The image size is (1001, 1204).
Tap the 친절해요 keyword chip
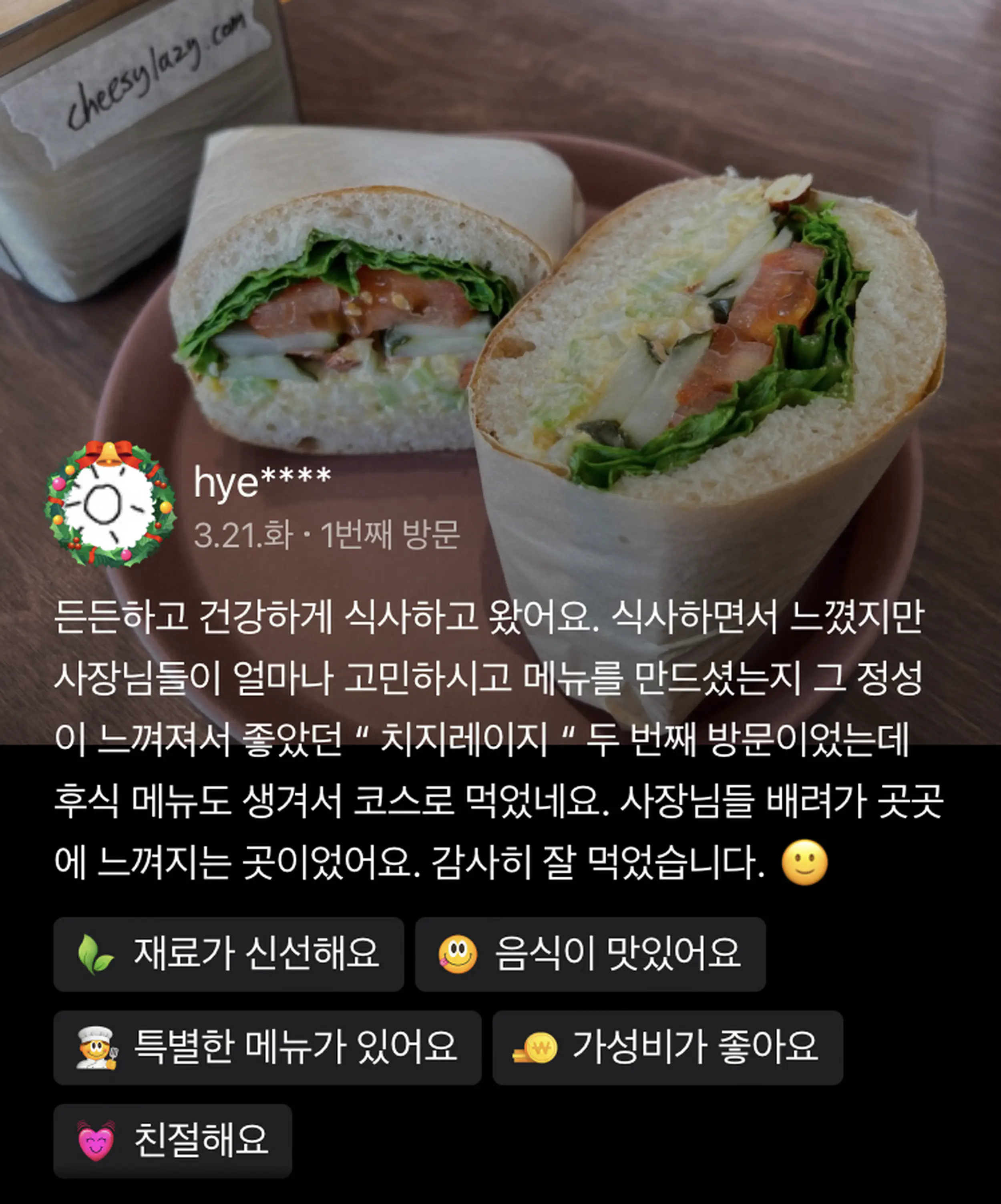[x=173, y=1141]
